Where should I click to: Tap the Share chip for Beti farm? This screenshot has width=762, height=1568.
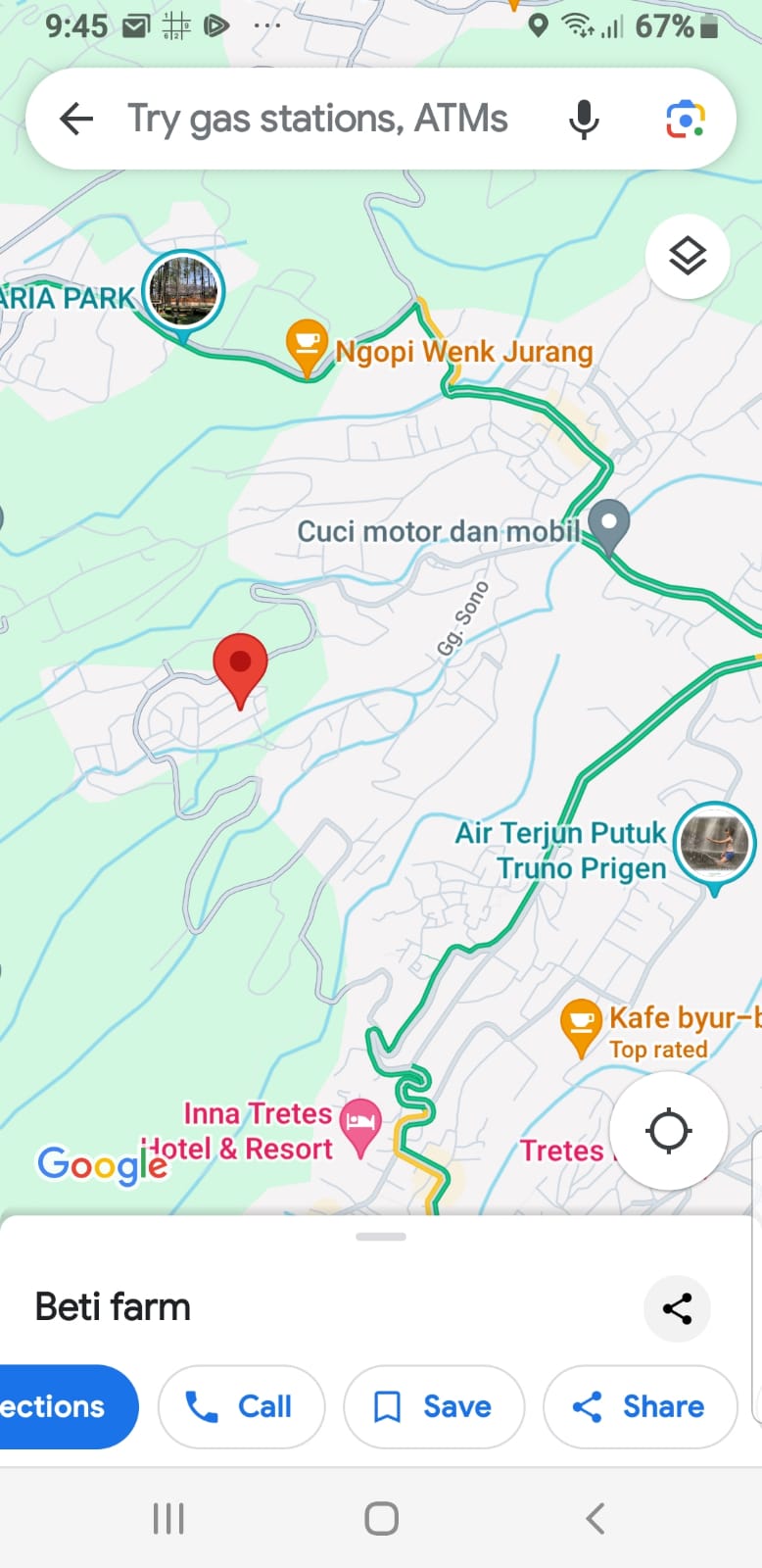(640, 1406)
